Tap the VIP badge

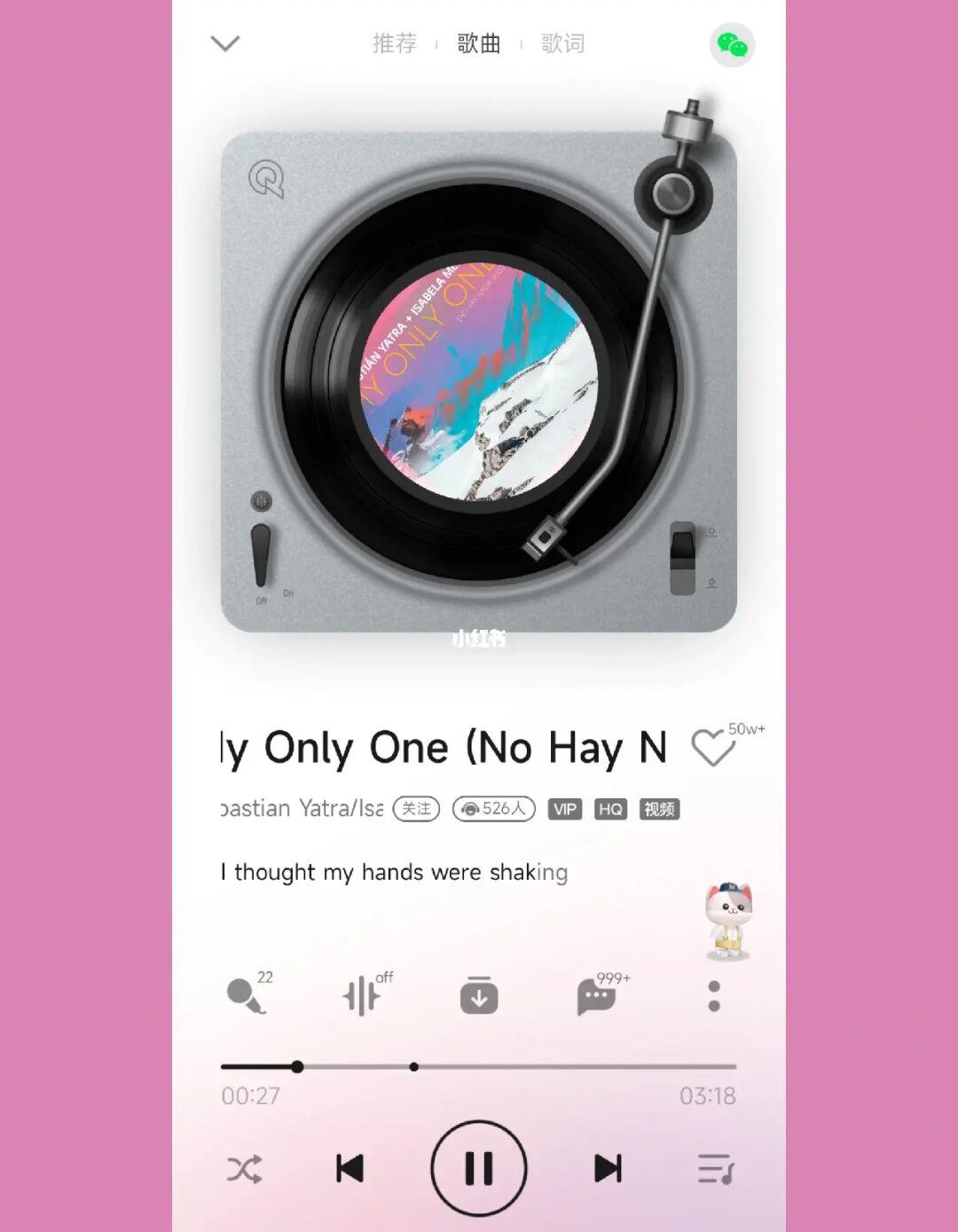[565, 809]
